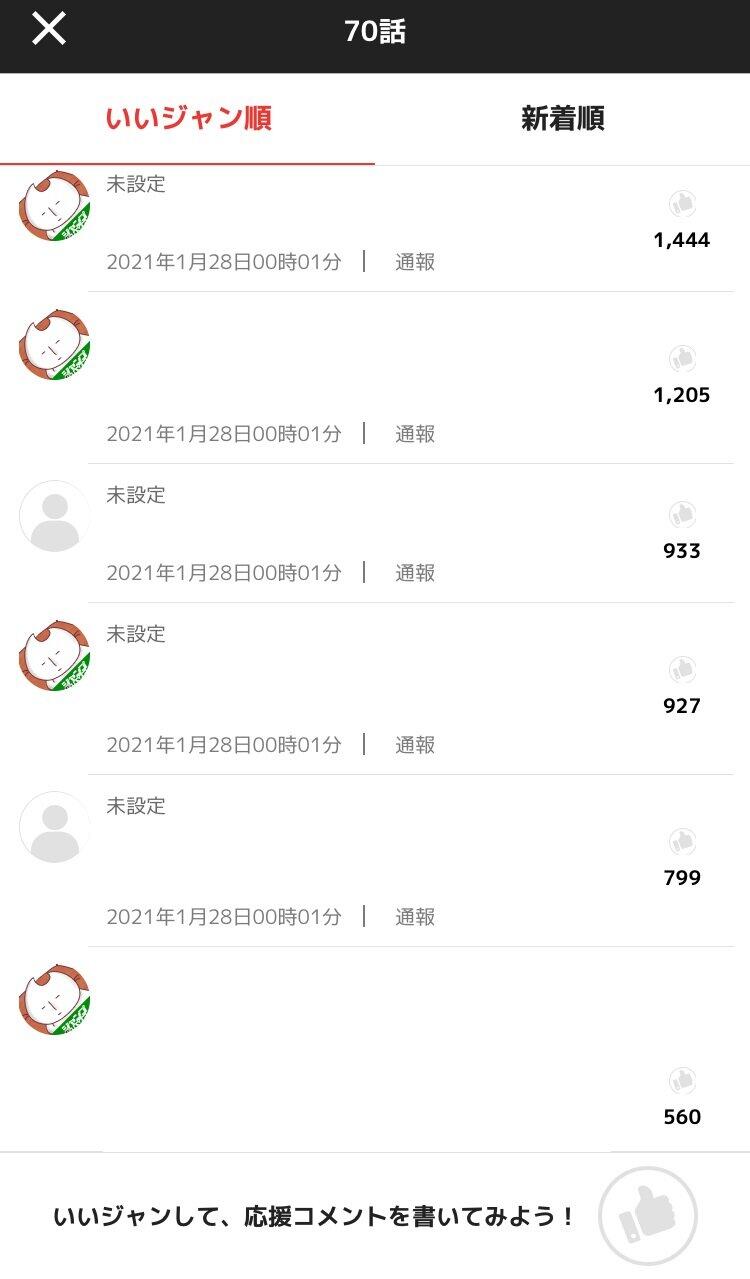The height and width of the screenshot is (1279, 750).
Task: Report the comment with 1,205 likes via 通報
Action: point(415,435)
